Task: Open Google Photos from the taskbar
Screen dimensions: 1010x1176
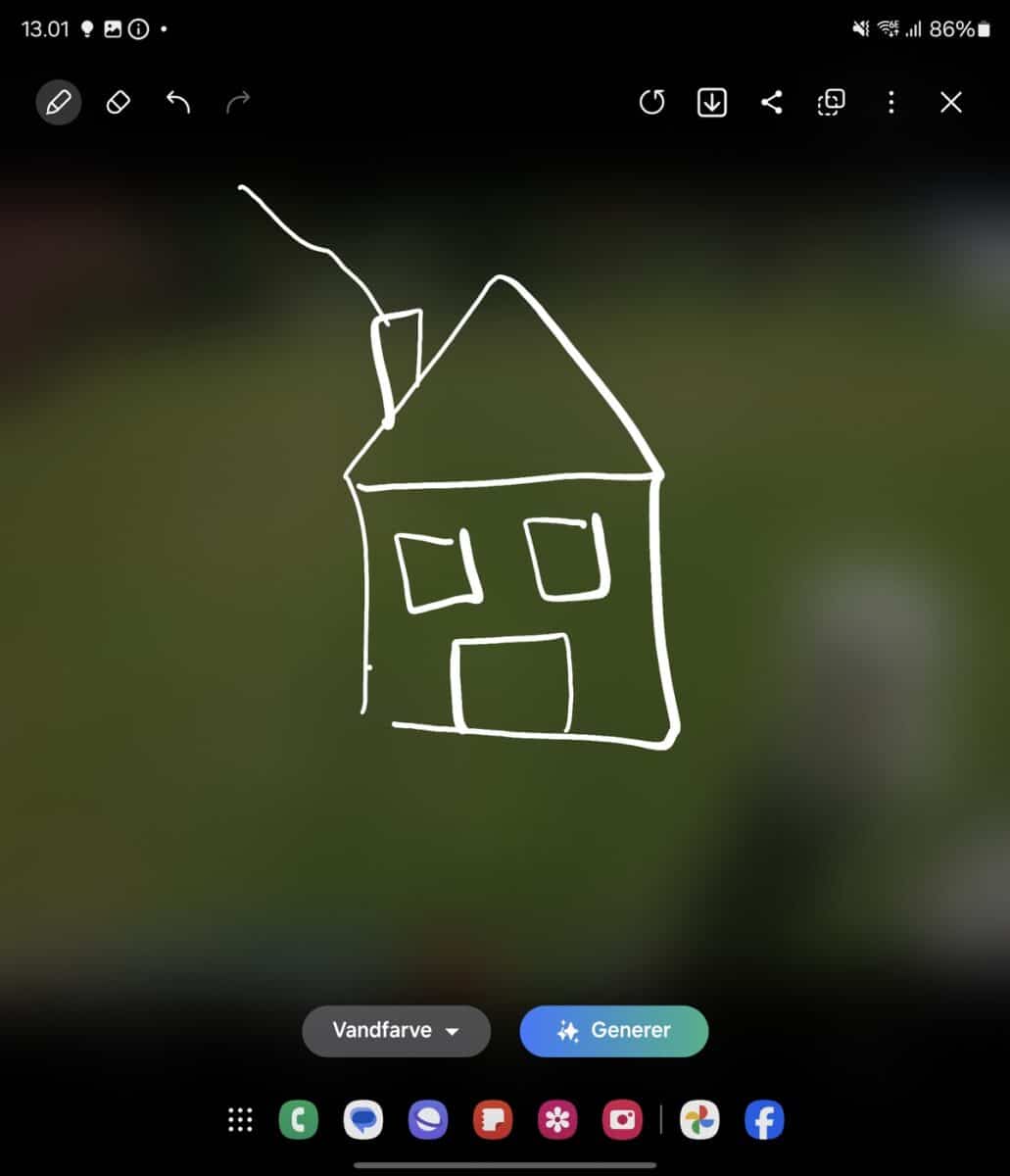Action: 699,1119
